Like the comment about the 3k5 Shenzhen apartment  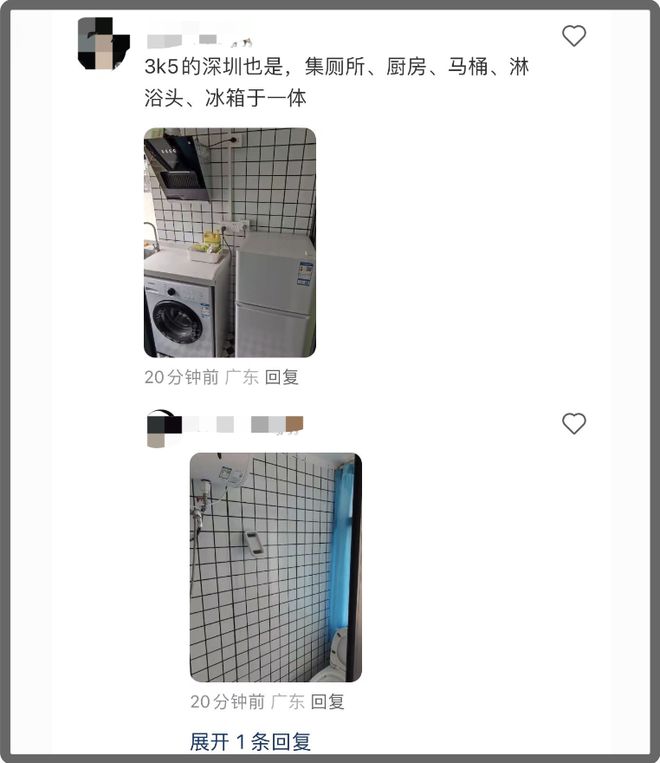573,37
